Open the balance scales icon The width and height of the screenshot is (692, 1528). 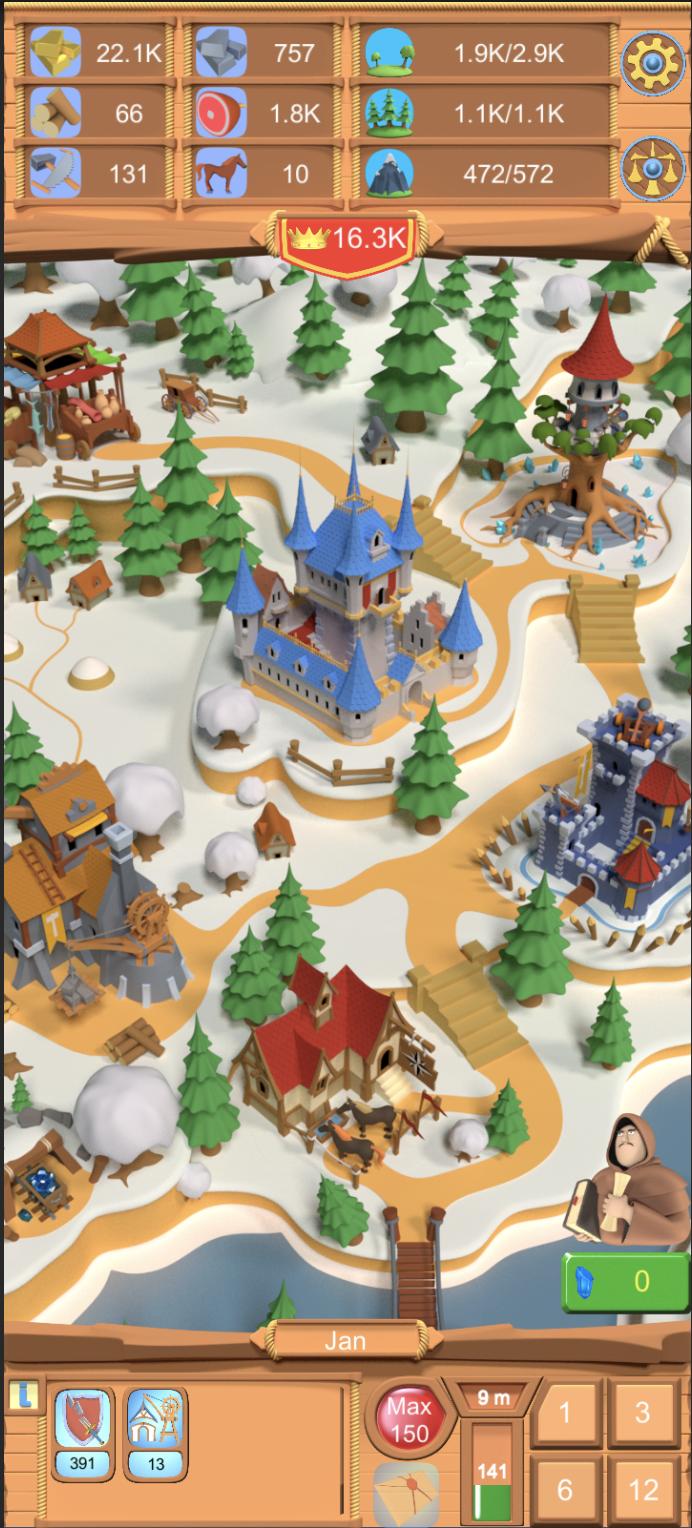point(653,171)
